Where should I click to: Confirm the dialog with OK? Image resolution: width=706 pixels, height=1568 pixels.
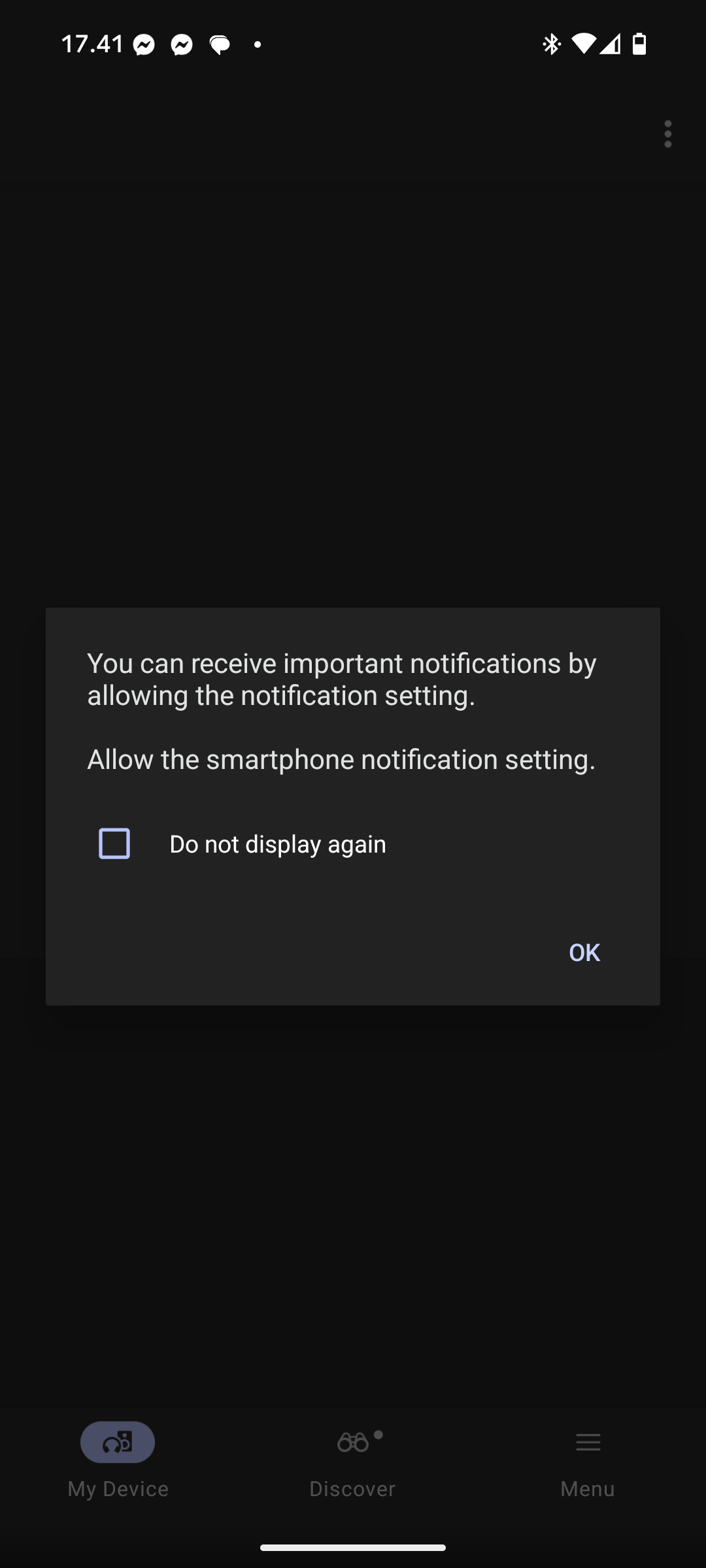tap(584, 953)
